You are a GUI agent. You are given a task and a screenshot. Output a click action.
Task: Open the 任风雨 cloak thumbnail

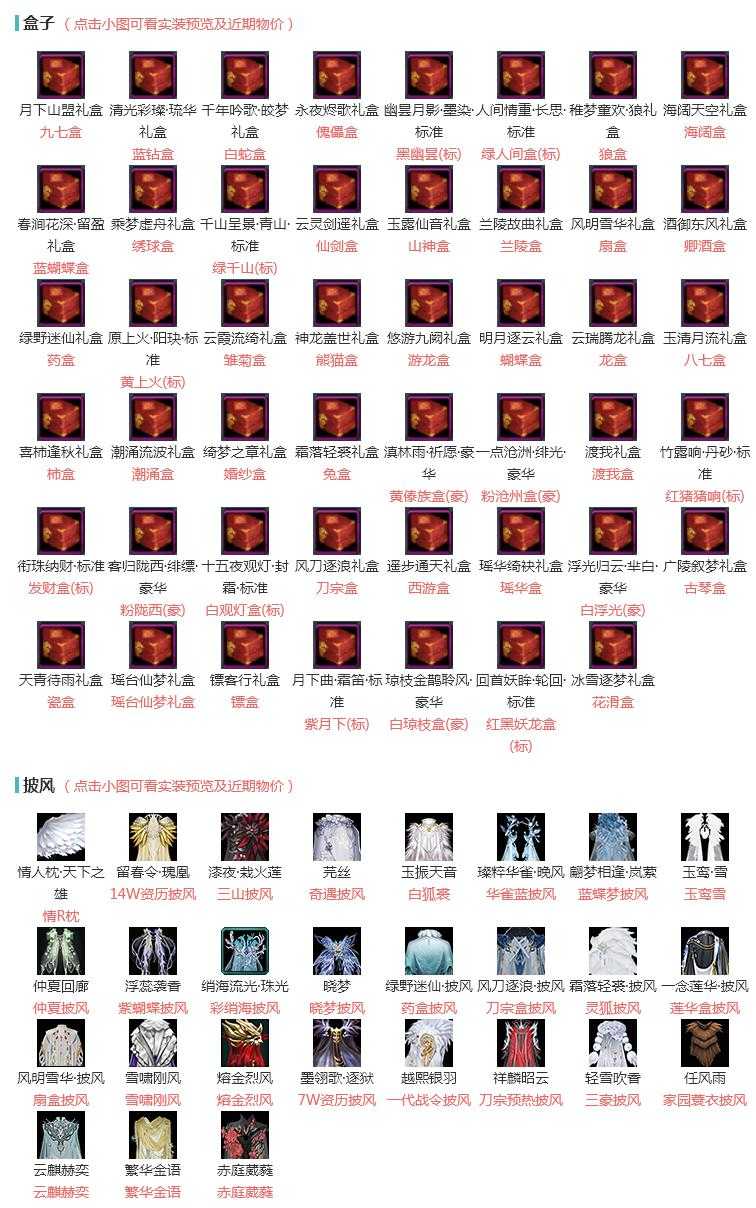point(705,1043)
